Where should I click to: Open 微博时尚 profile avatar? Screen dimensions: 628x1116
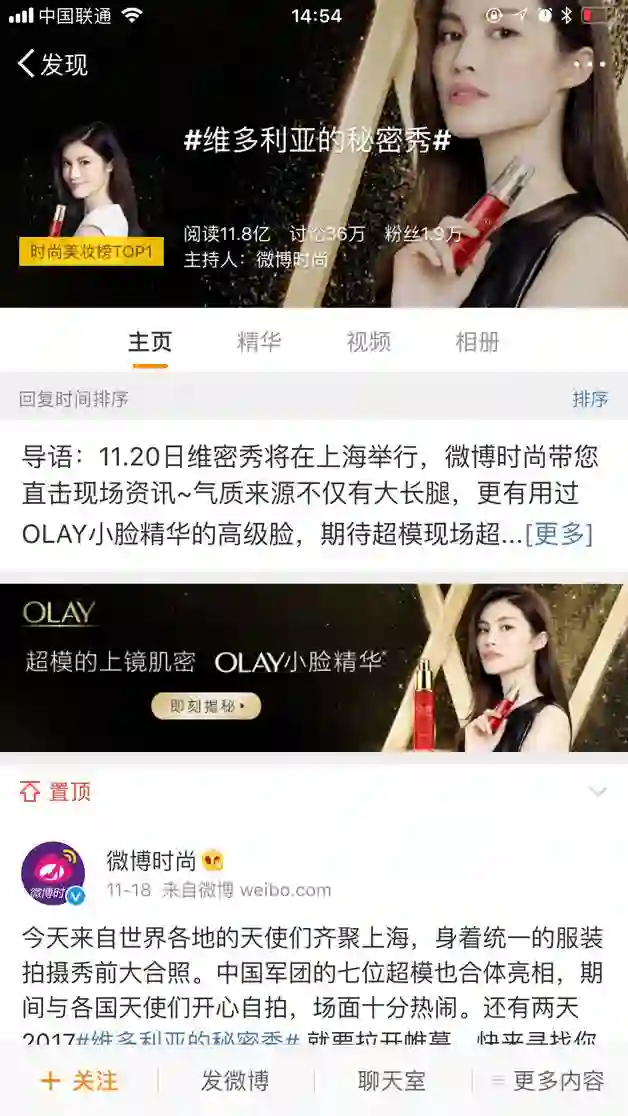click(x=53, y=873)
